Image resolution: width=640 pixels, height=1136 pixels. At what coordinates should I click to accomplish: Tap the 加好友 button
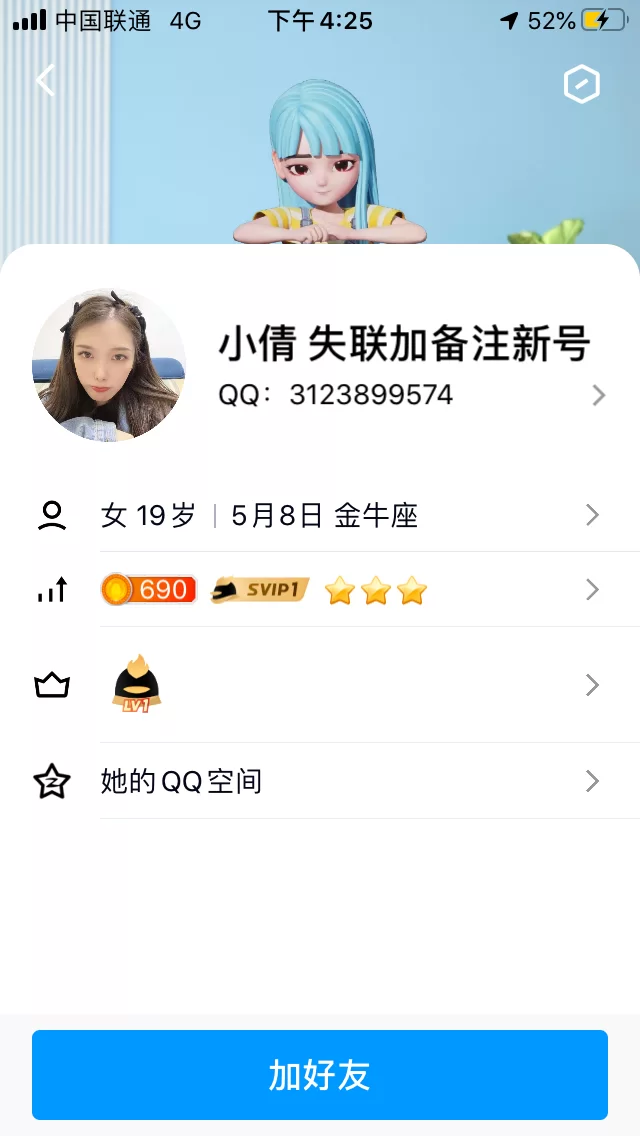coord(320,1075)
